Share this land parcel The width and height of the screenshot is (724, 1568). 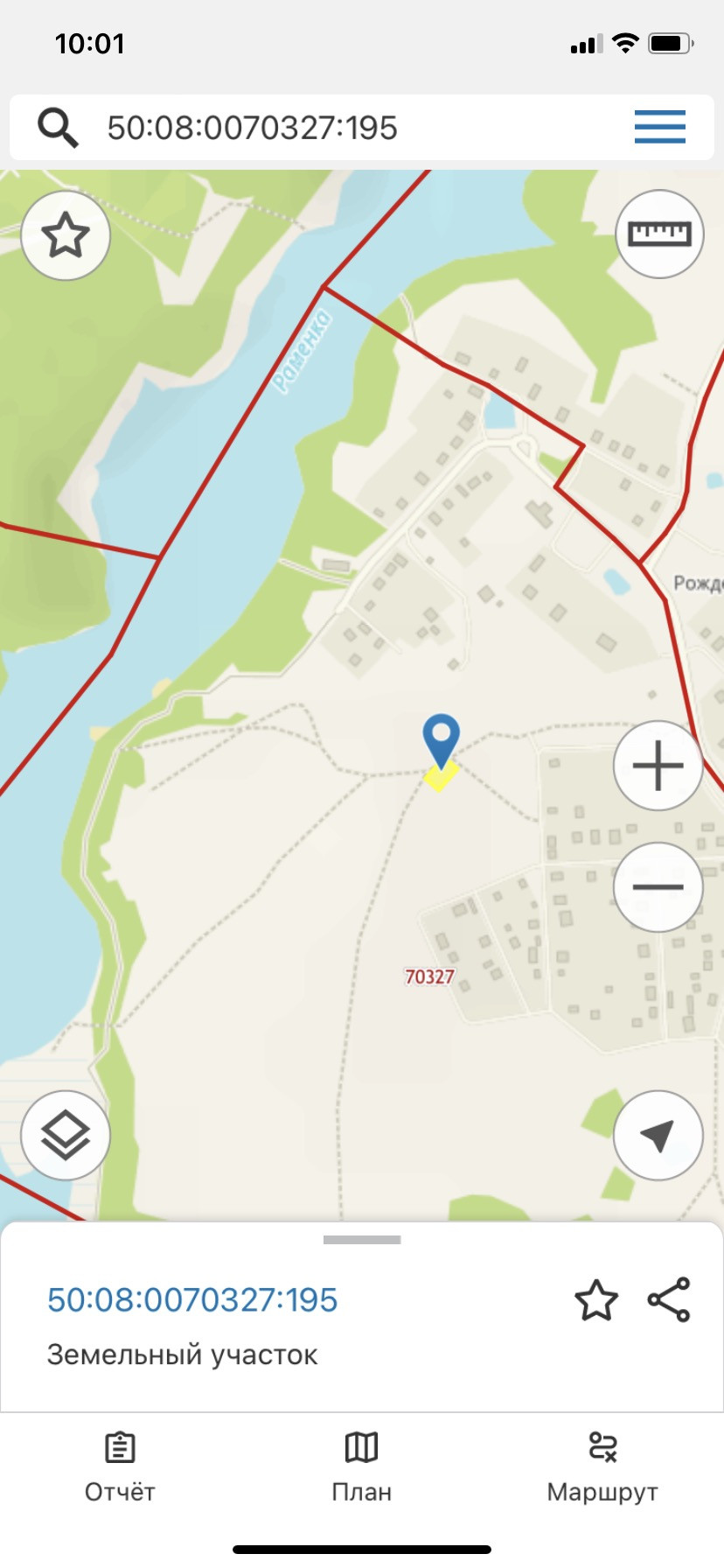[669, 1300]
